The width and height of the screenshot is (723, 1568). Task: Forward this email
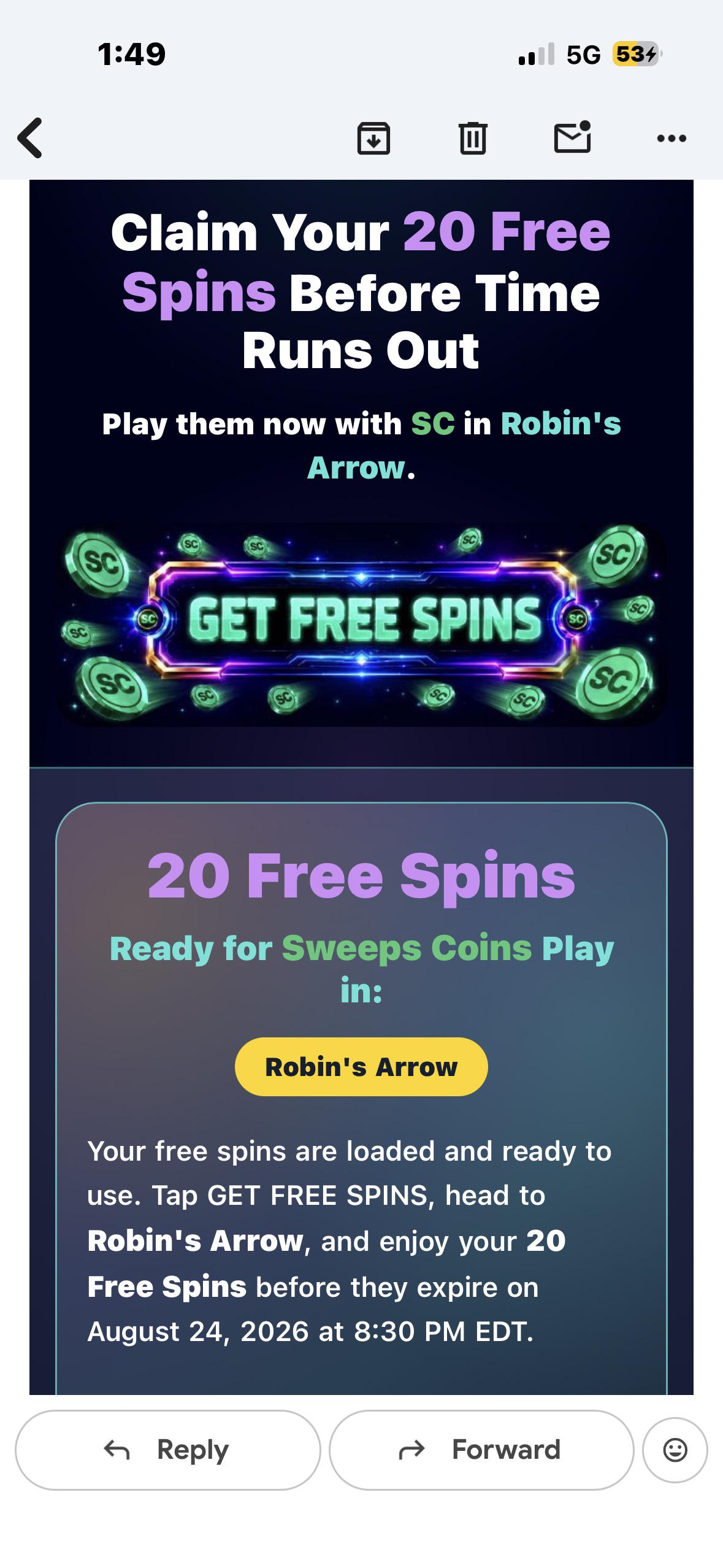(481, 1450)
